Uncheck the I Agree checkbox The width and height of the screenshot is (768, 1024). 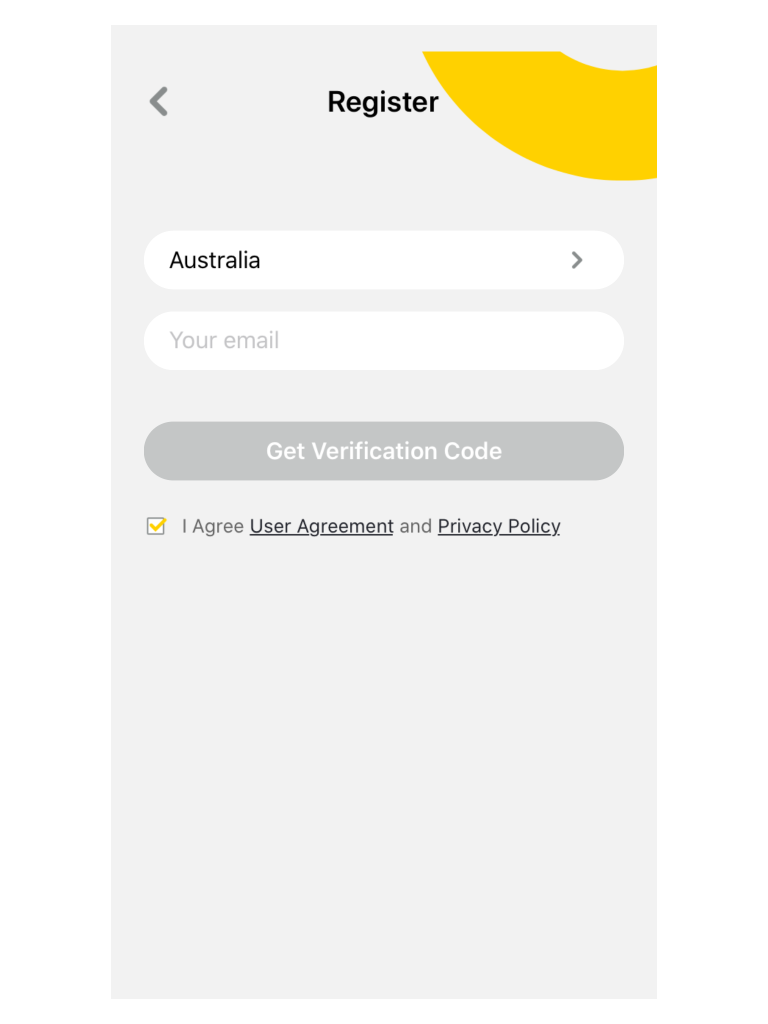pyautogui.click(x=156, y=526)
